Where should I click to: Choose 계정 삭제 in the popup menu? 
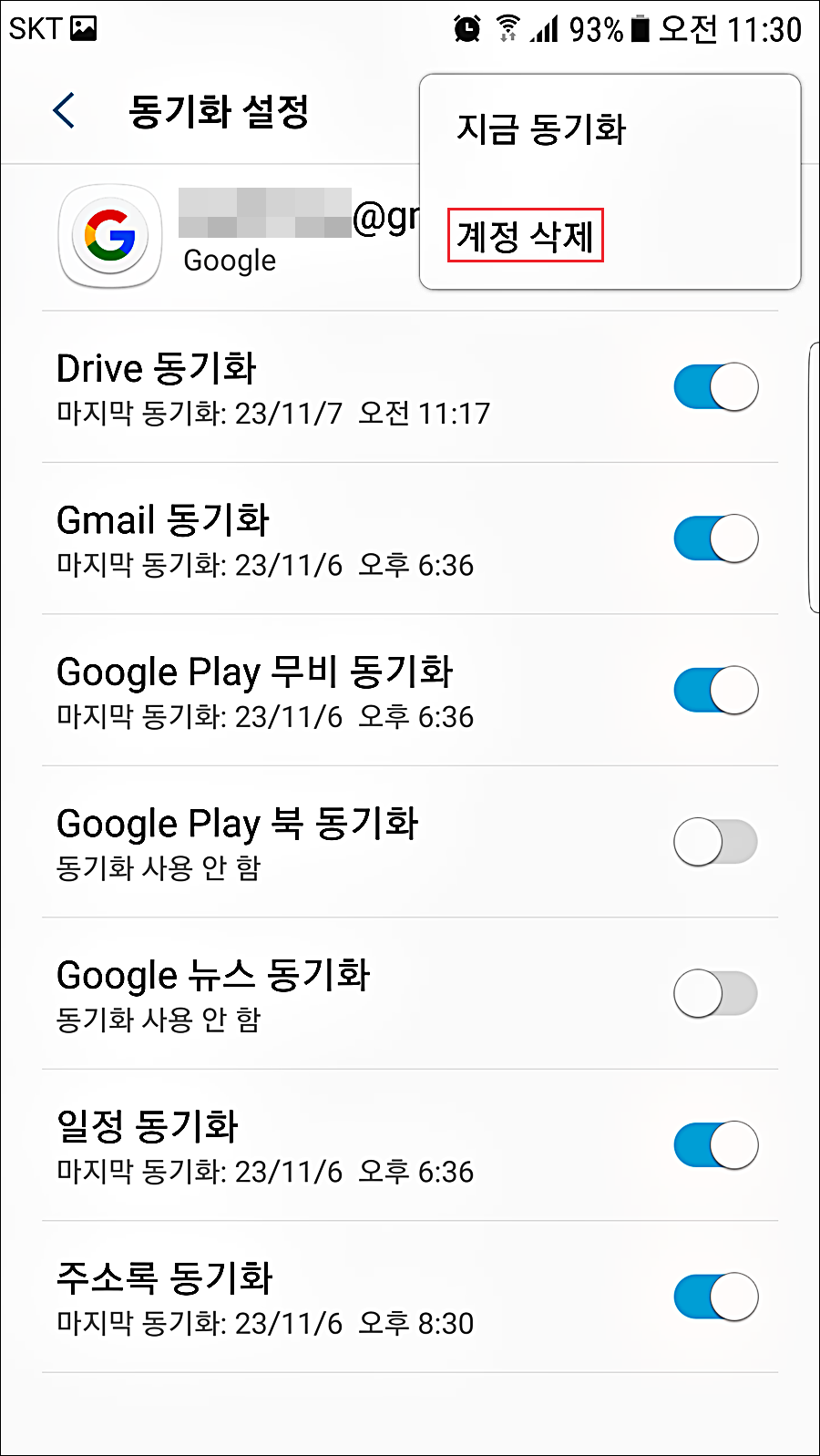pyautogui.click(x=526, y=236)
